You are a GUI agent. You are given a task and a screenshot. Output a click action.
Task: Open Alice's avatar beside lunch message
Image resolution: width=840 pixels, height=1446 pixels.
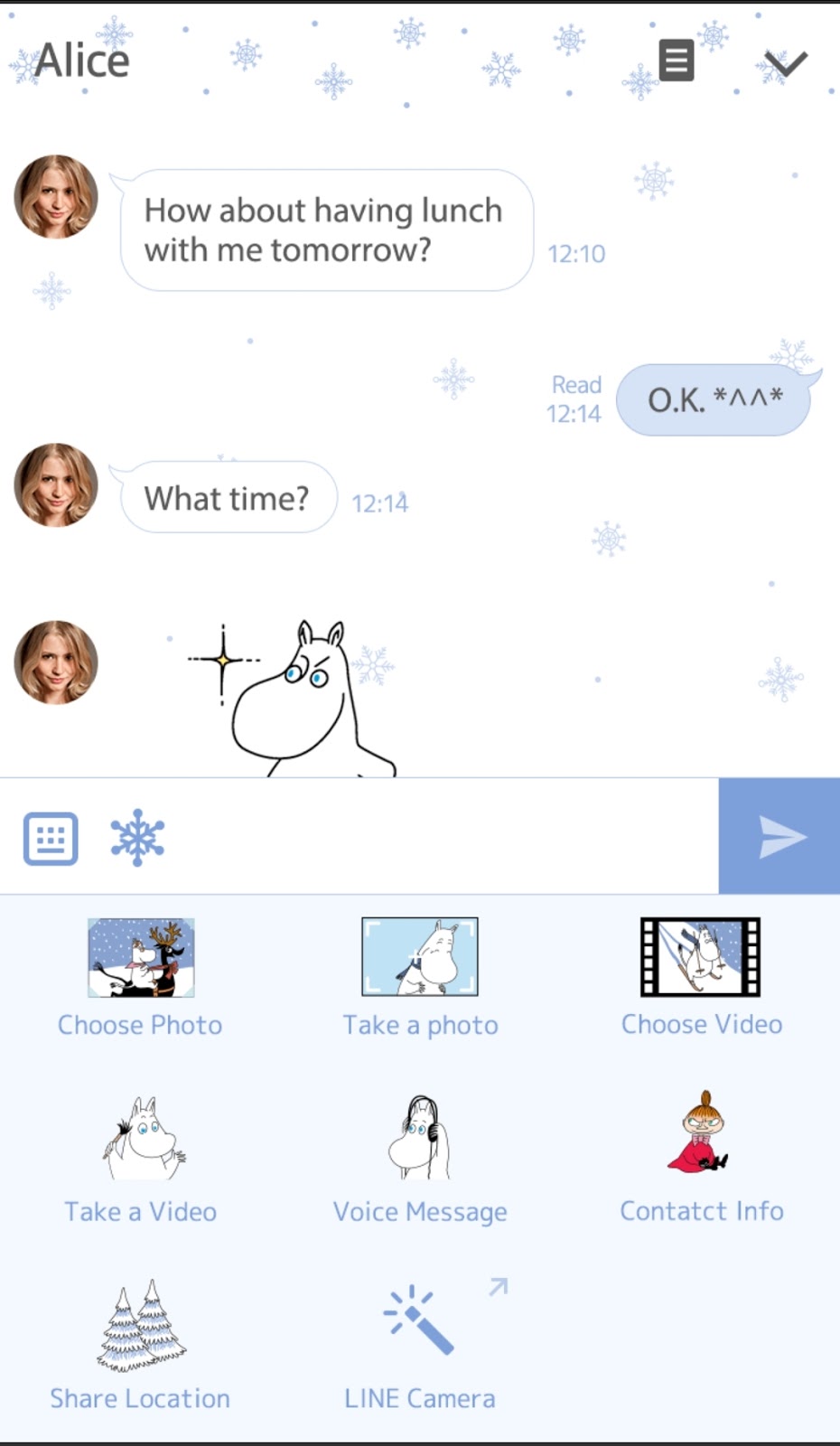click(x=56, y=197)
